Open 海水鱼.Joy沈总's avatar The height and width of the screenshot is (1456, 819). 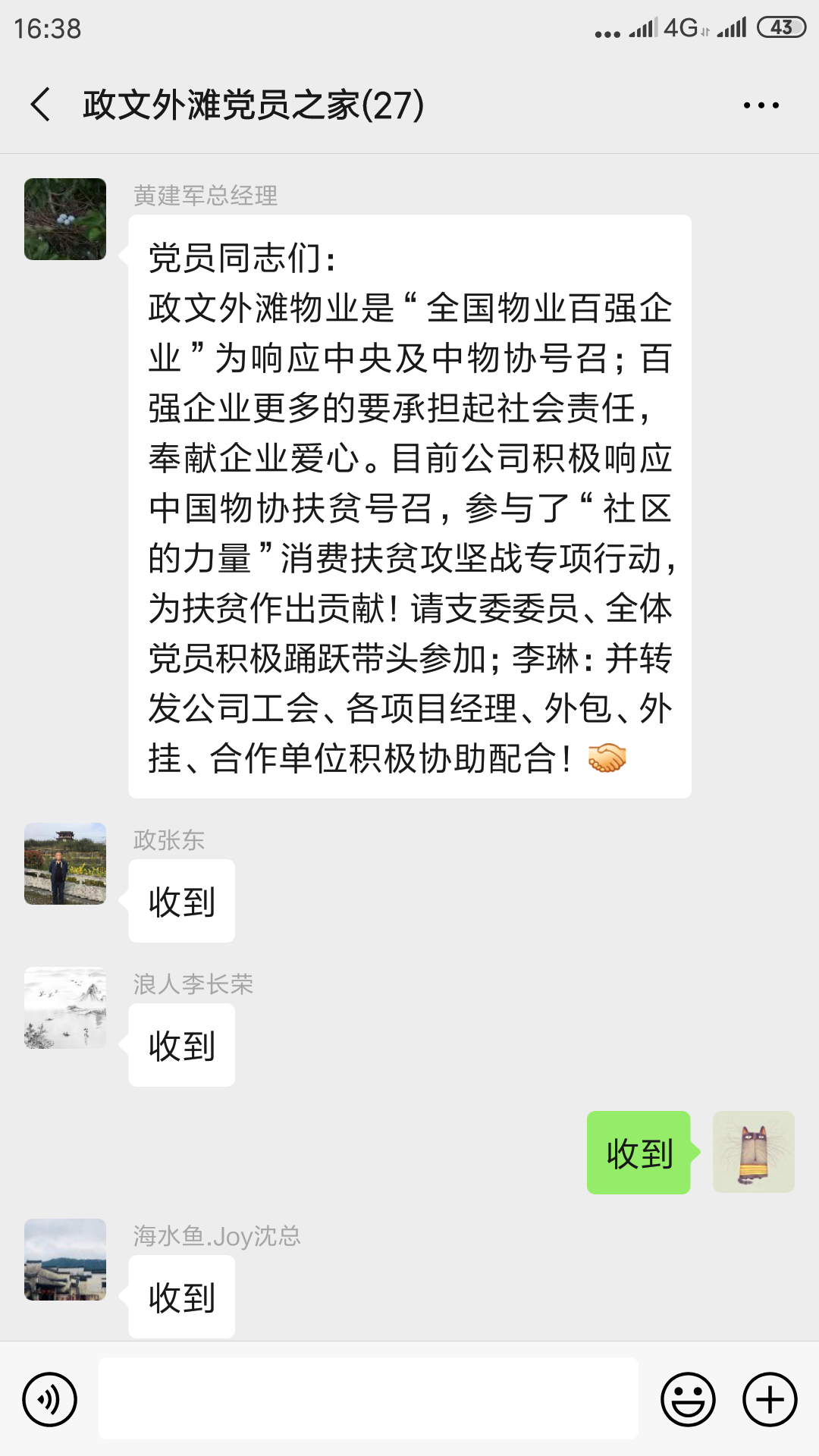pos(65,1260)
